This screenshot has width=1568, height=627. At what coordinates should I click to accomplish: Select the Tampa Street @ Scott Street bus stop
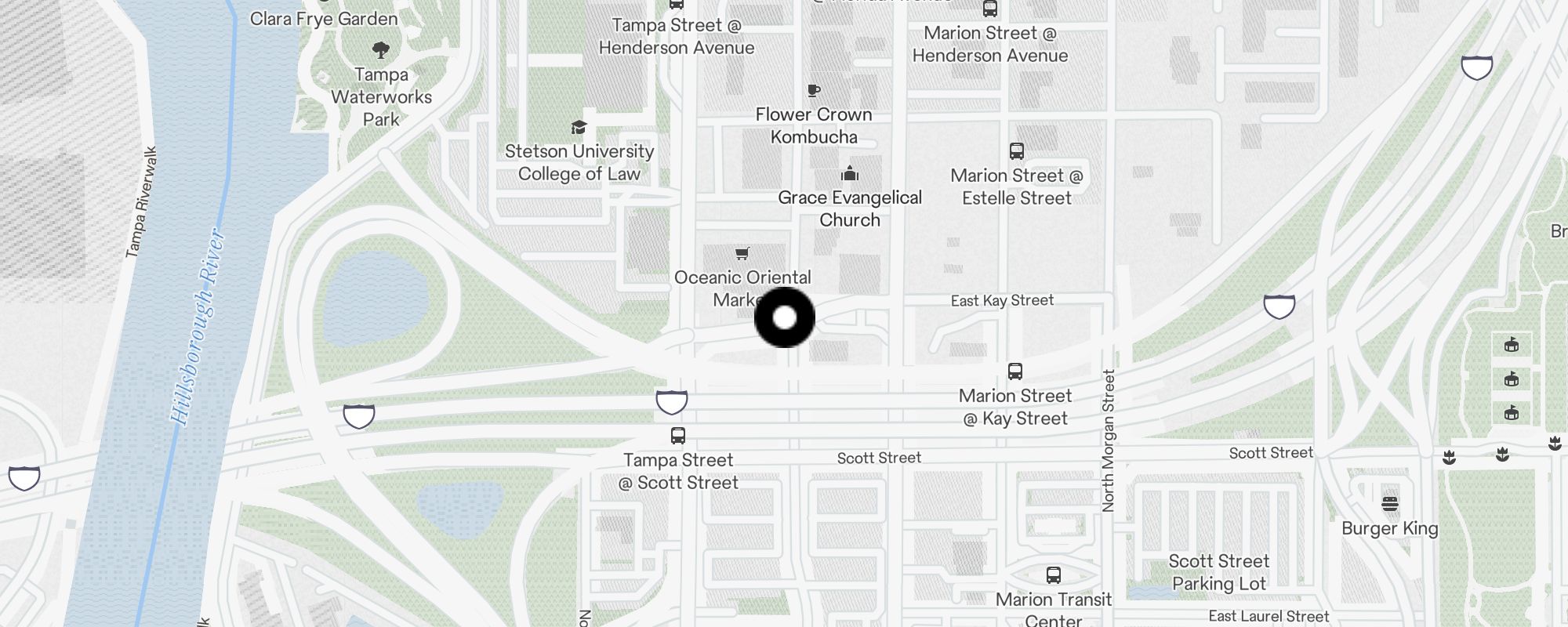click(x=678, y=436)
